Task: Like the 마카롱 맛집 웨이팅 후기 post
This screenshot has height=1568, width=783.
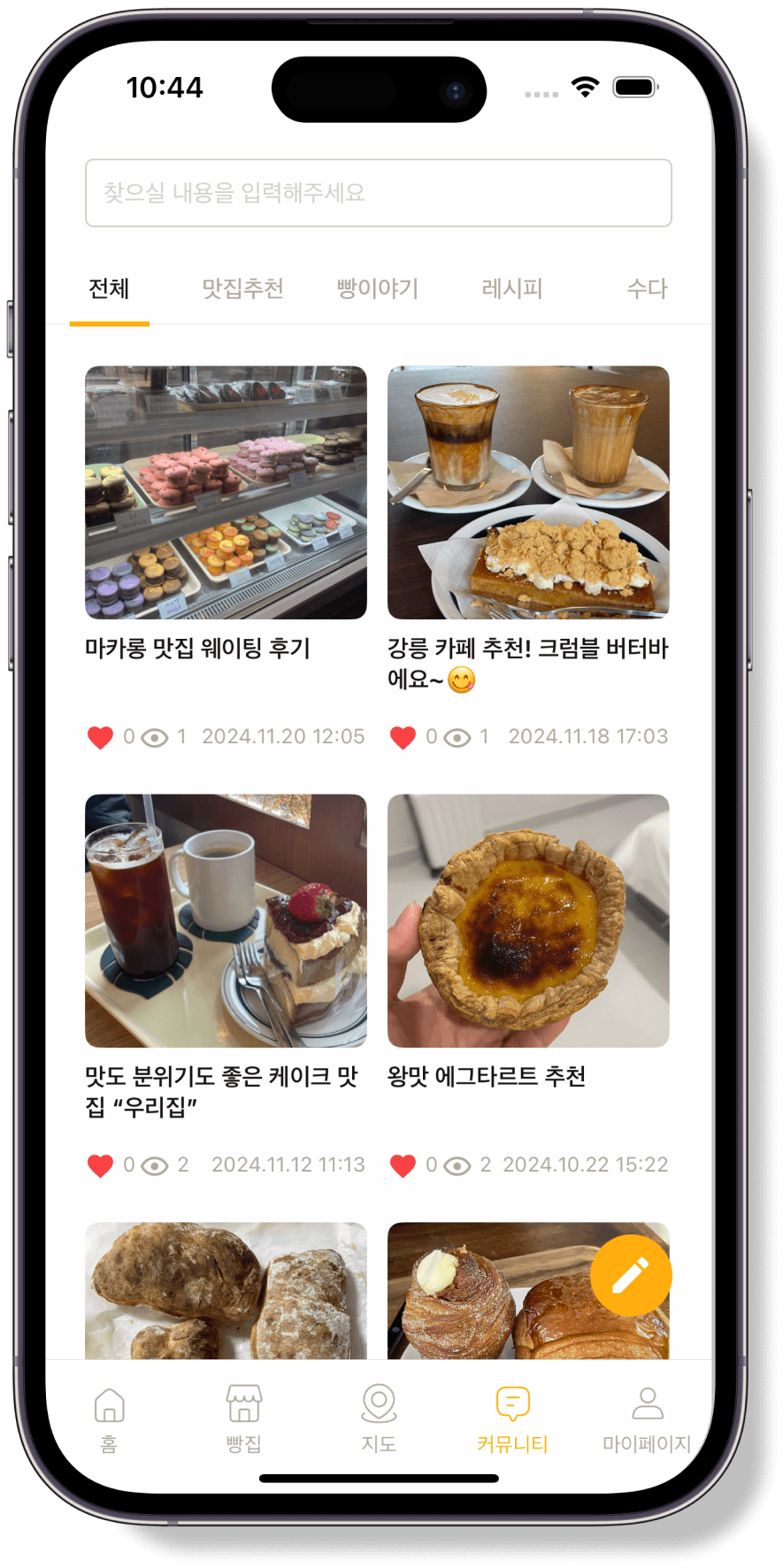Action: click(101, 737)
